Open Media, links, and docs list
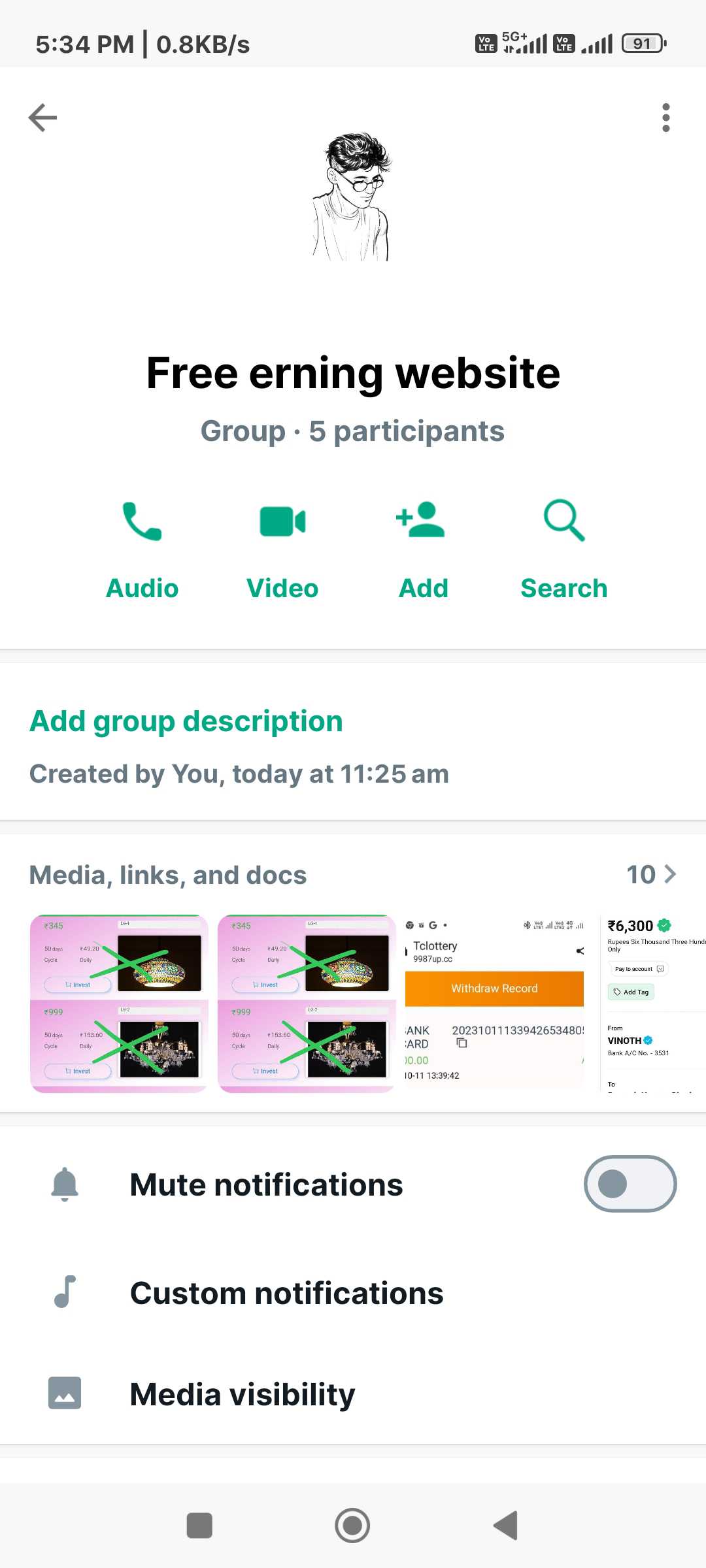Viewport: 706px width, 1568px height. click(x=353, y=875)
